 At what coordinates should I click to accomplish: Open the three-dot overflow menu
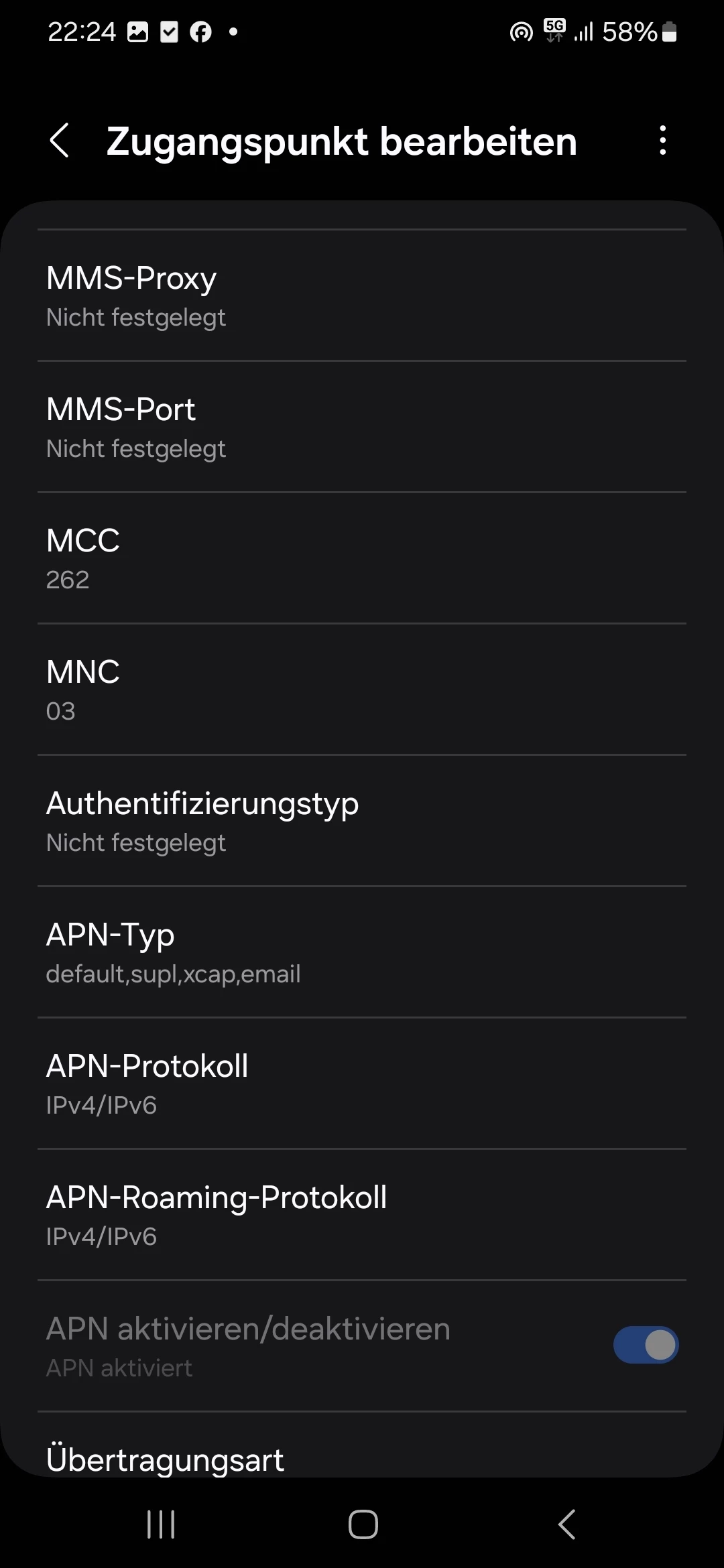pyautogui.click(x=662, y=141)
